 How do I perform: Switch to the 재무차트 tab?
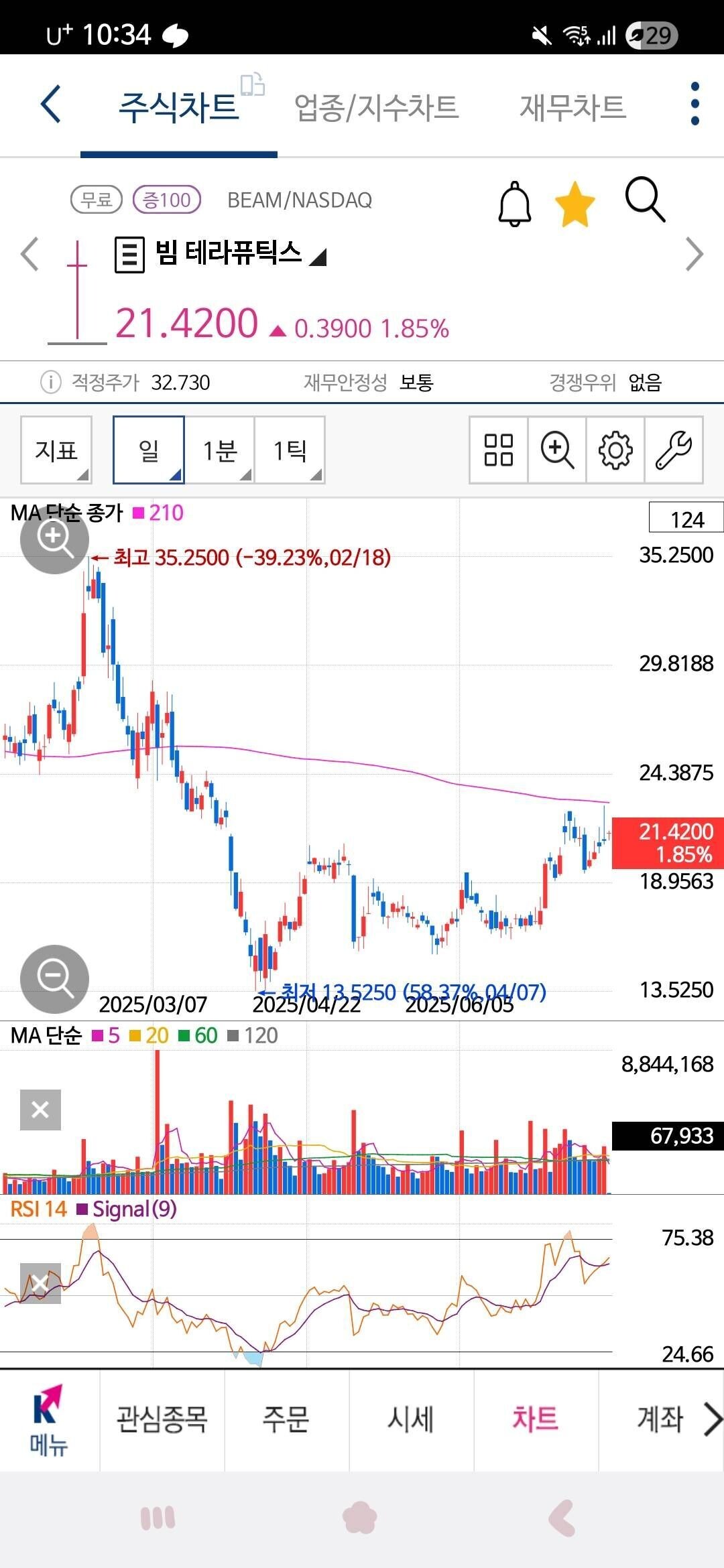tap(572, 107)
